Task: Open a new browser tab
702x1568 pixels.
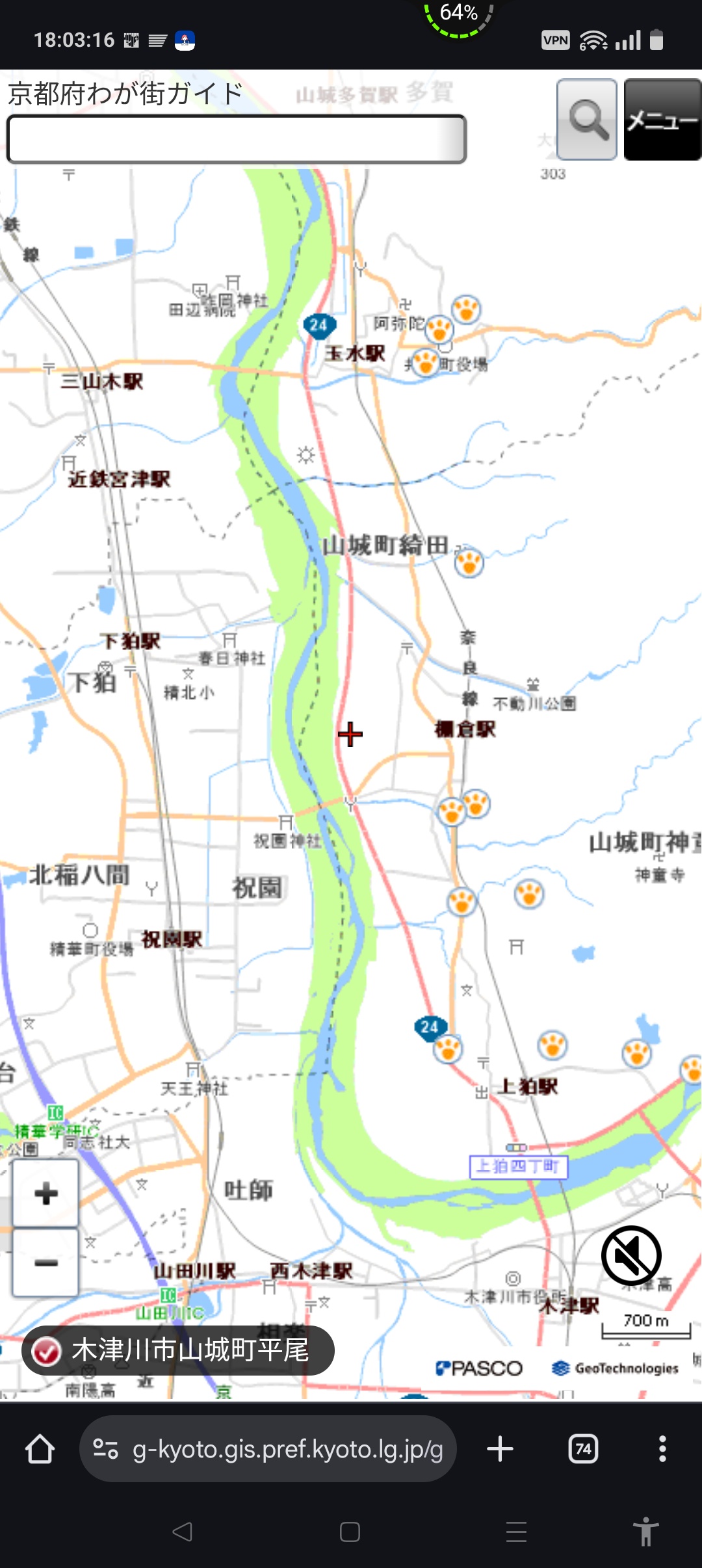Action: click(500, 1449)
